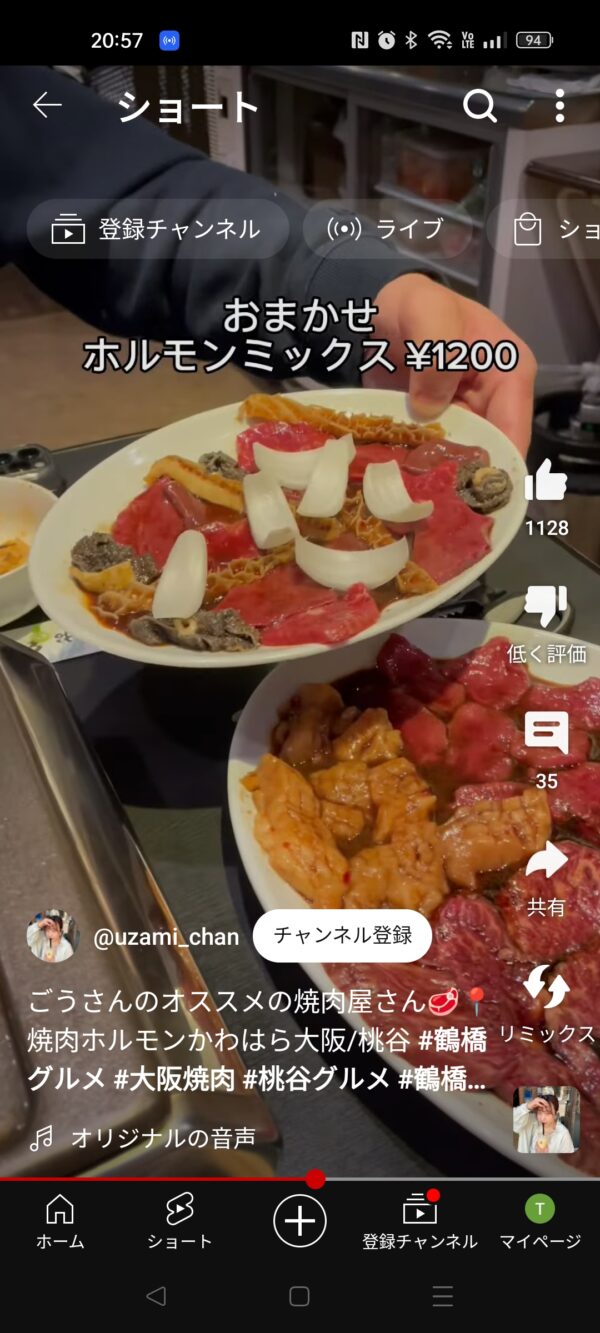Screen dimensions: 600x1333
Task: Select the ライブ chip
Action: [x=386, y=229]
